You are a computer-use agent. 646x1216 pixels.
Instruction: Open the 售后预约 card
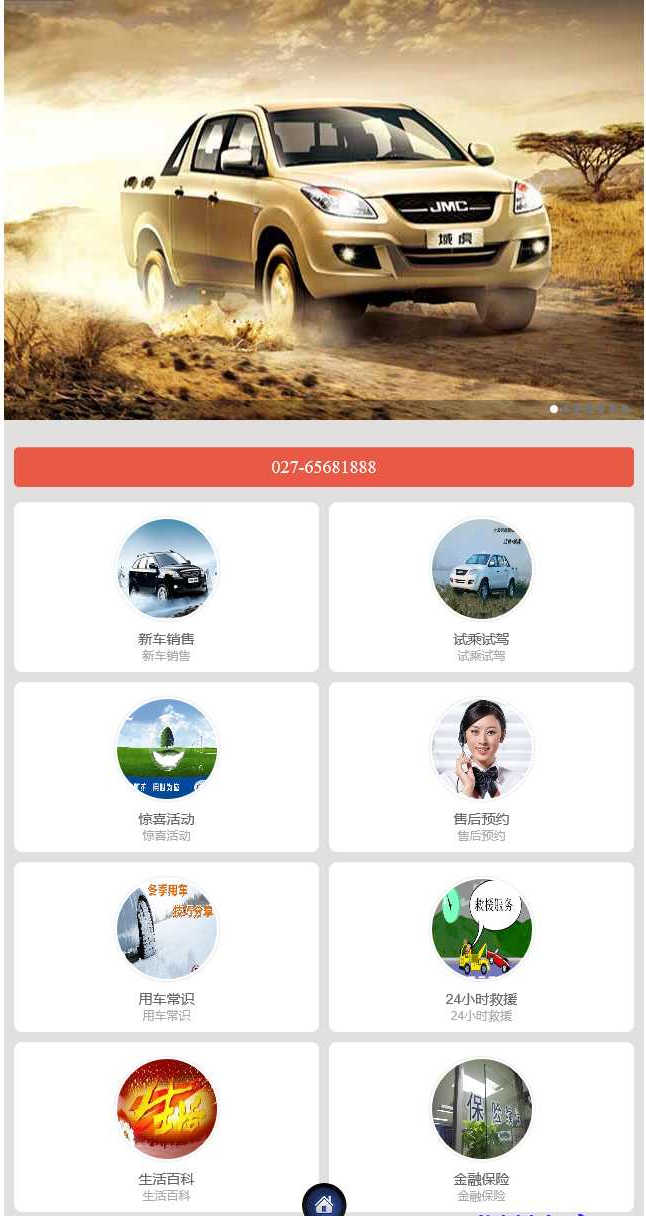pyautogui.click(x=481, y=766)
